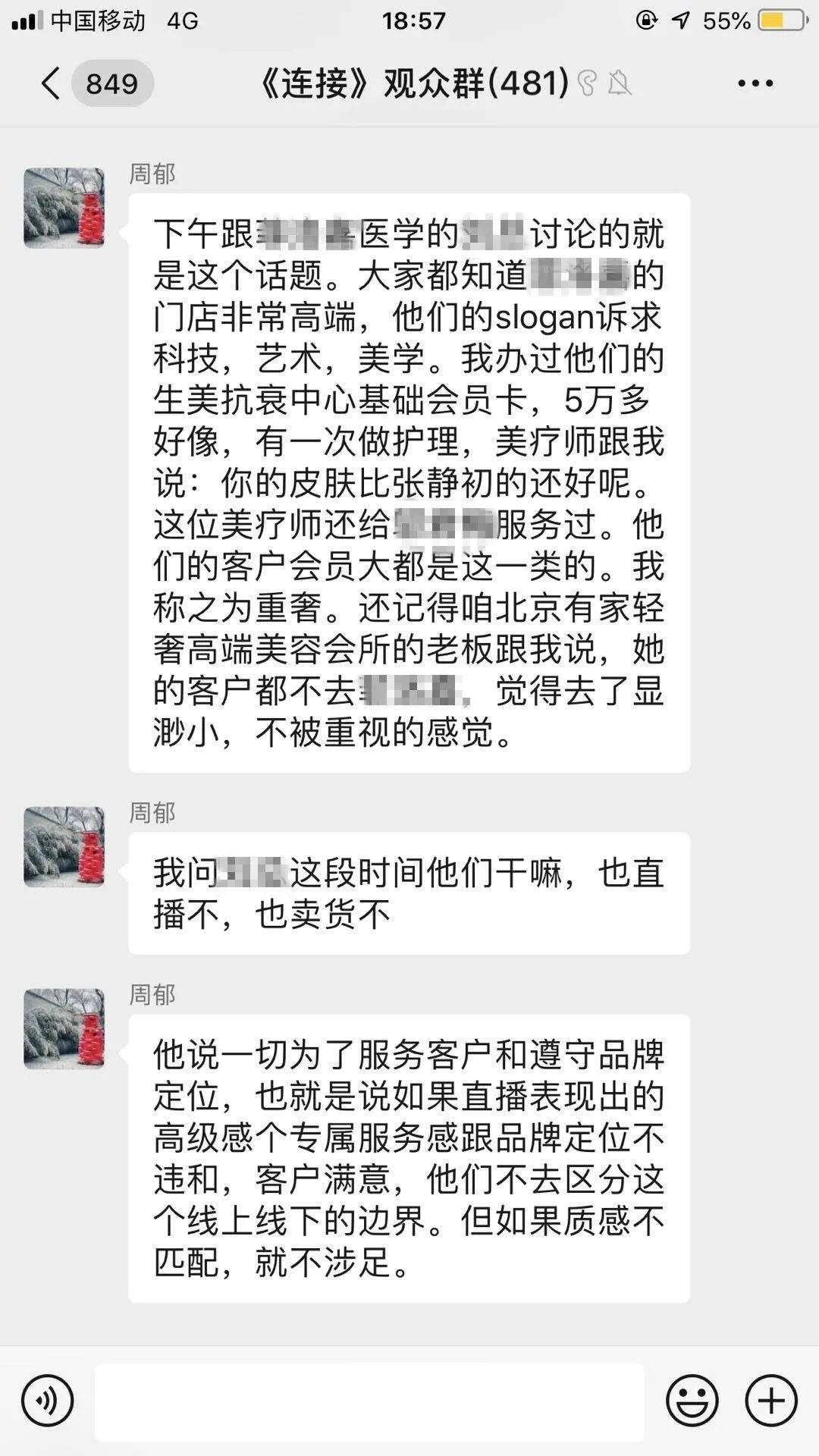Select the message bubble starting with 下午跟
This screenshot has height=1456, width=819.
[409, 478]
